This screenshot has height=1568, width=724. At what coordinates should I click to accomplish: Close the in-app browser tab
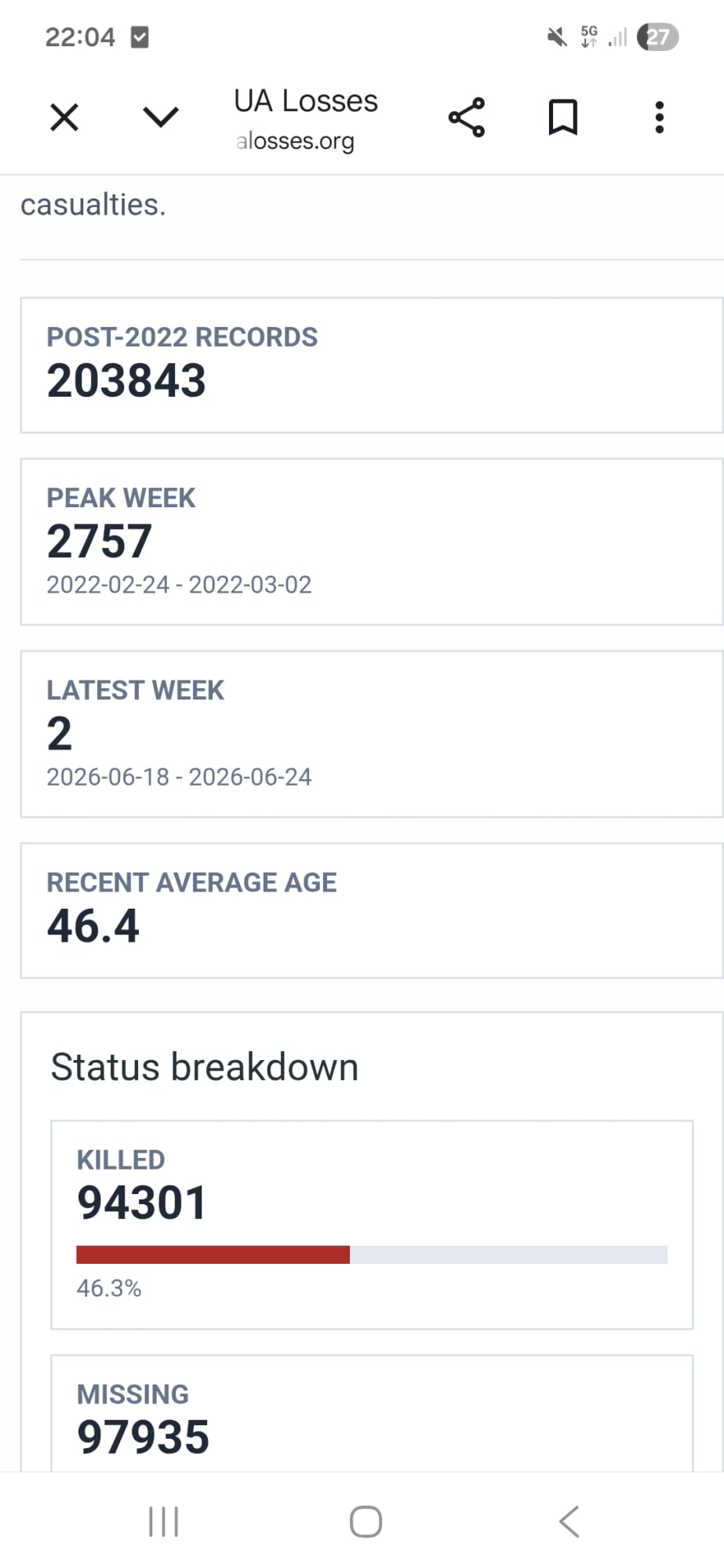click(x=64, y=118)
